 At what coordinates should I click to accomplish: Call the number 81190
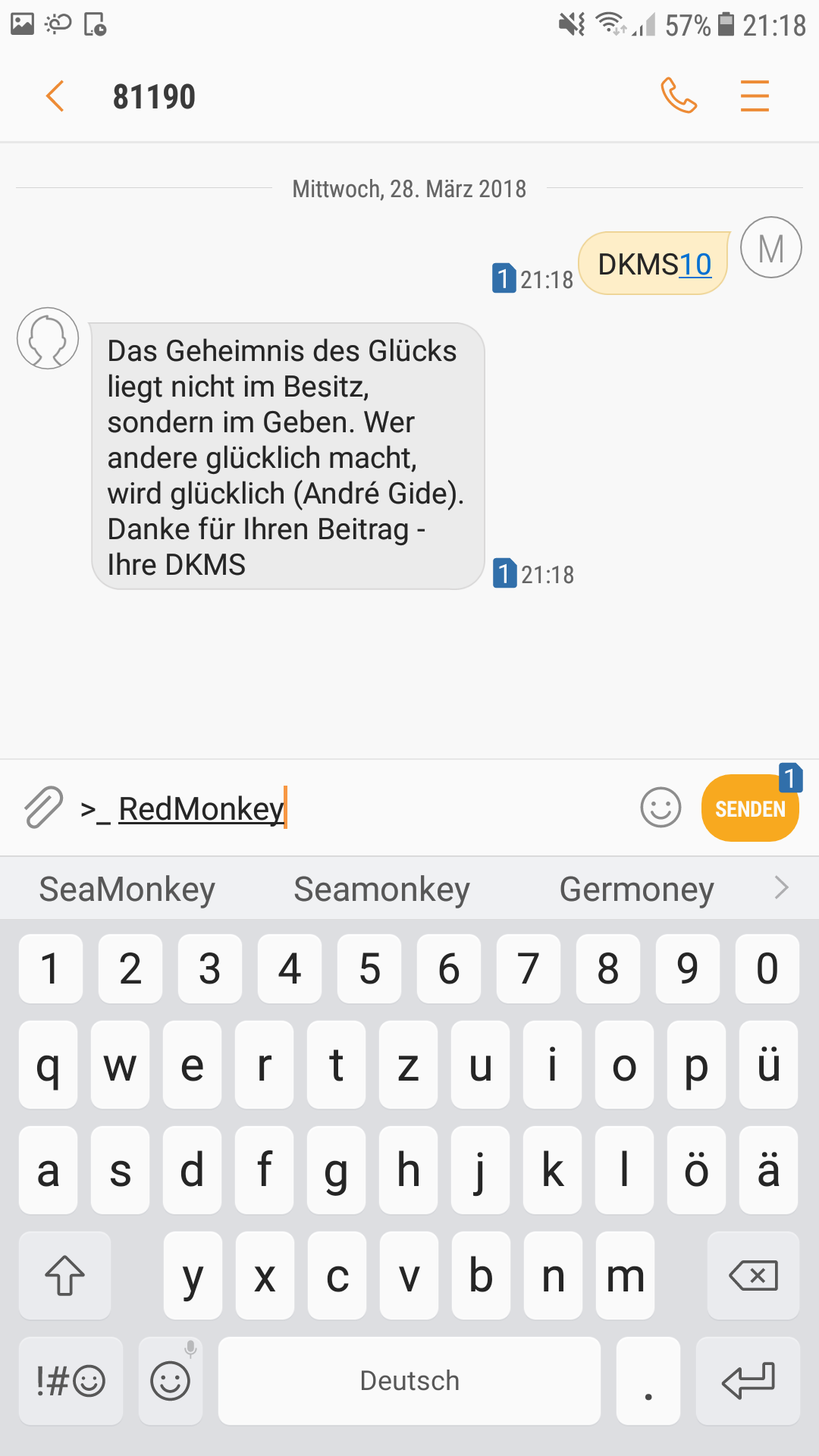pyautogui.click(x=679, y=96)
